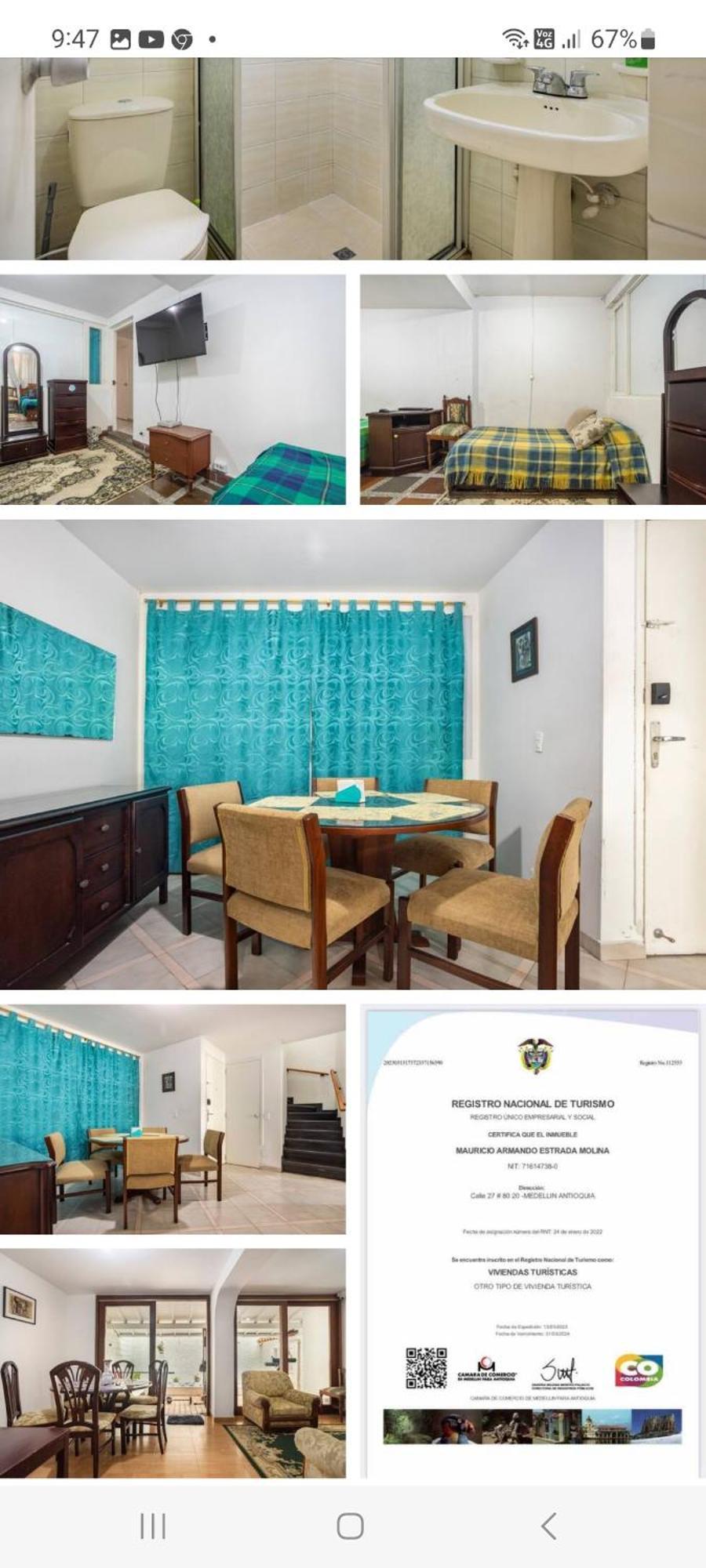Open the dining area photo showing the staircase
Viewport: 706px width, 1568px height.
pyautogui.click(x=173, y=1119)
